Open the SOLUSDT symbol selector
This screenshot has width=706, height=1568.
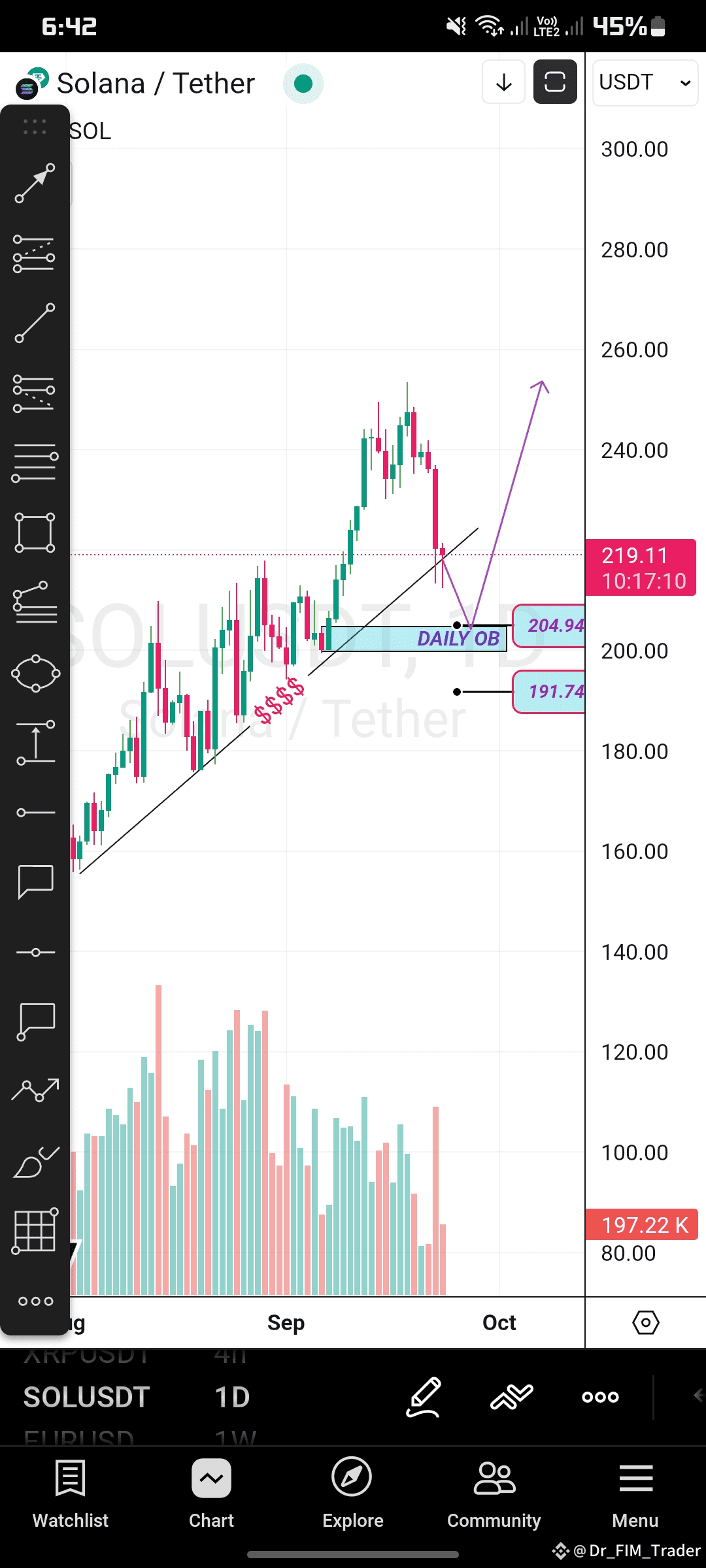(x=87, y=1397)
